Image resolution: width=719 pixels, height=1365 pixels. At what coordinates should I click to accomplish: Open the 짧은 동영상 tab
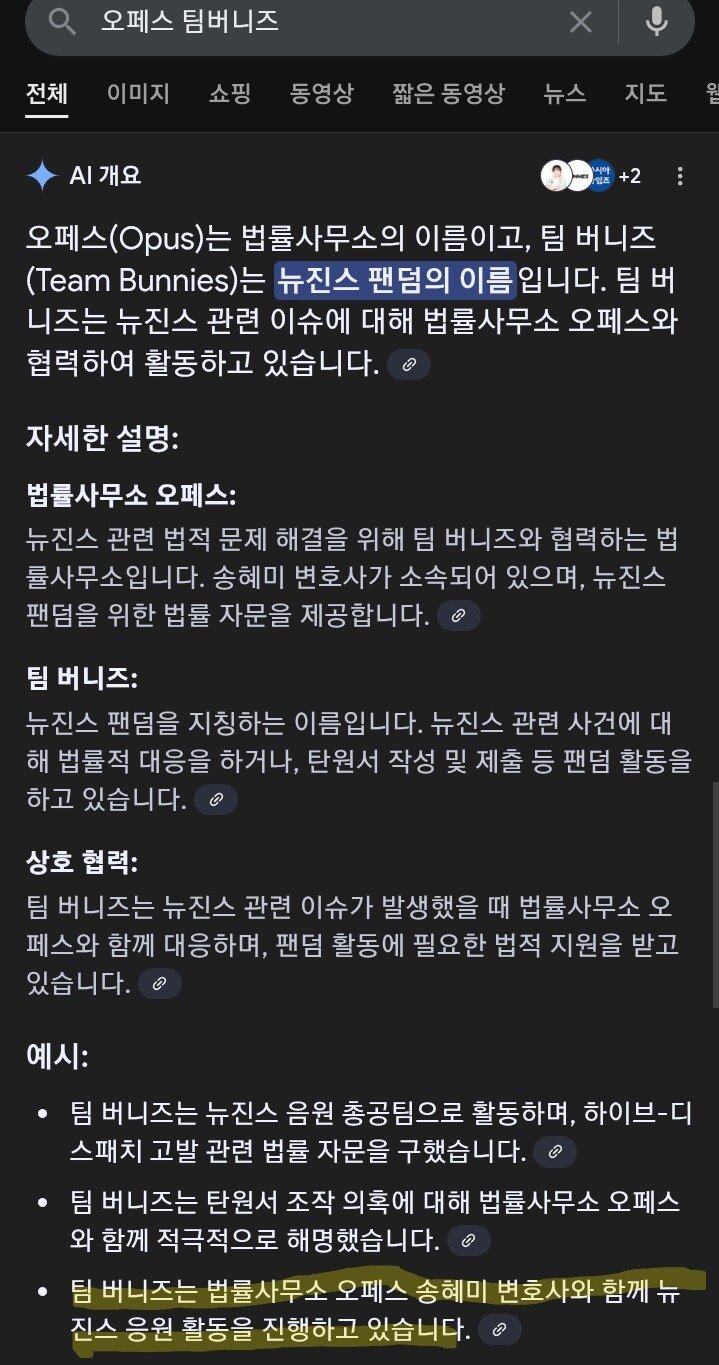(x=449, y=94)
